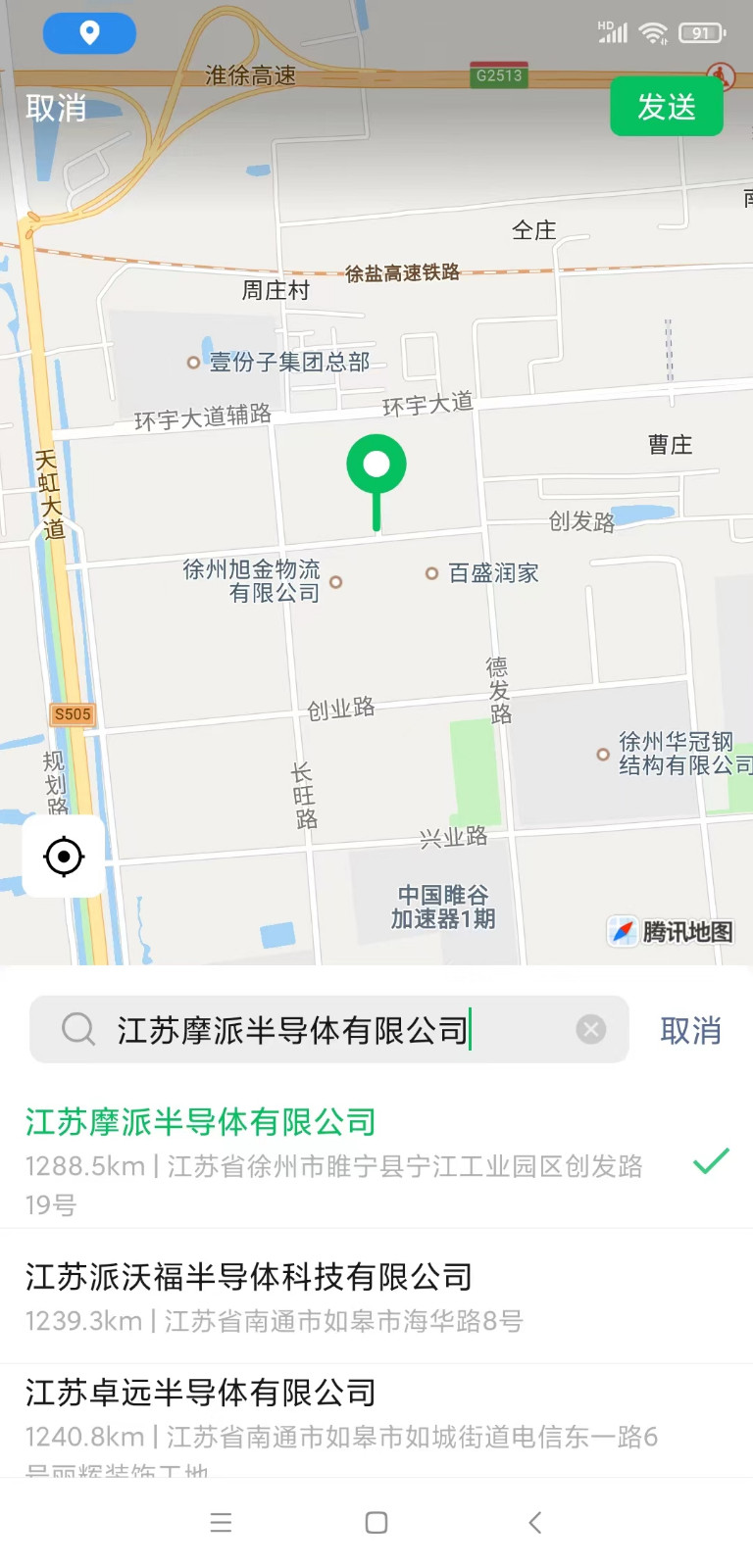Tap the green checkmark on the selected result
Viewport: 753px width, 1568px height.
point(710,1161)
